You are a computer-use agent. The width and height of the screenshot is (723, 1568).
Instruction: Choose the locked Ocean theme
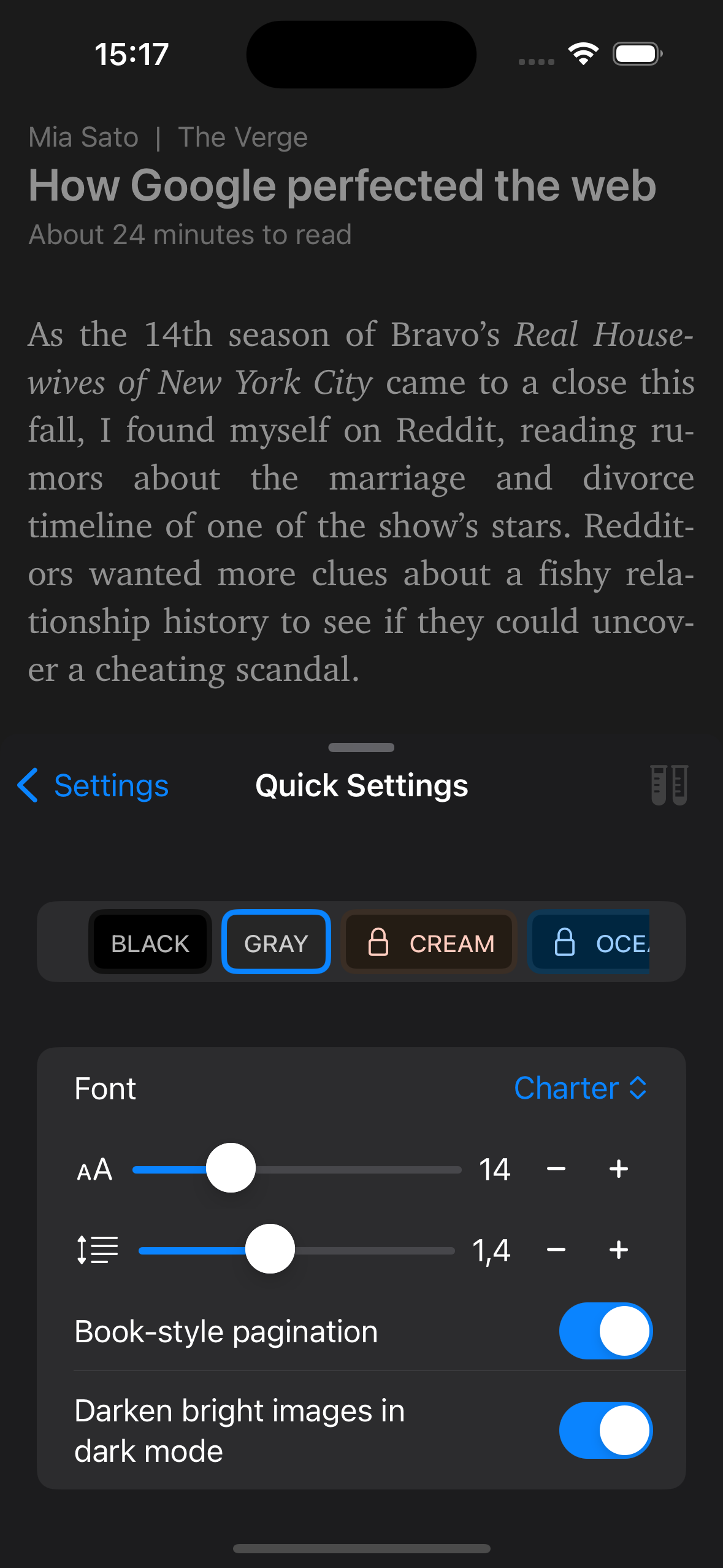(x=590, y=943)
